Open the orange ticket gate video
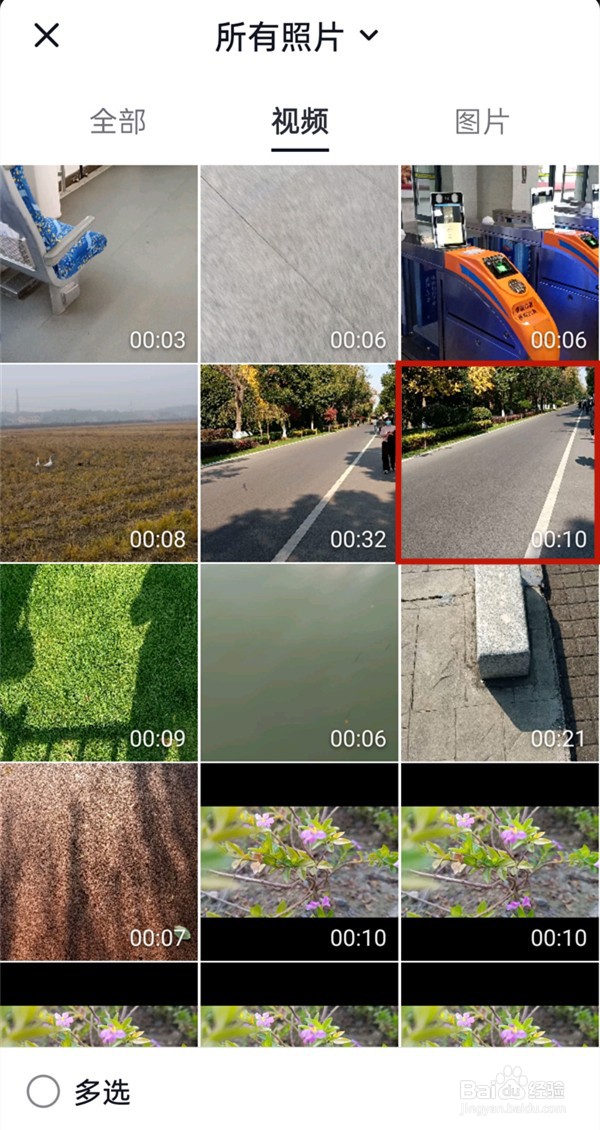The height and width of the screenshot is (1130, 600). (500, 263)
